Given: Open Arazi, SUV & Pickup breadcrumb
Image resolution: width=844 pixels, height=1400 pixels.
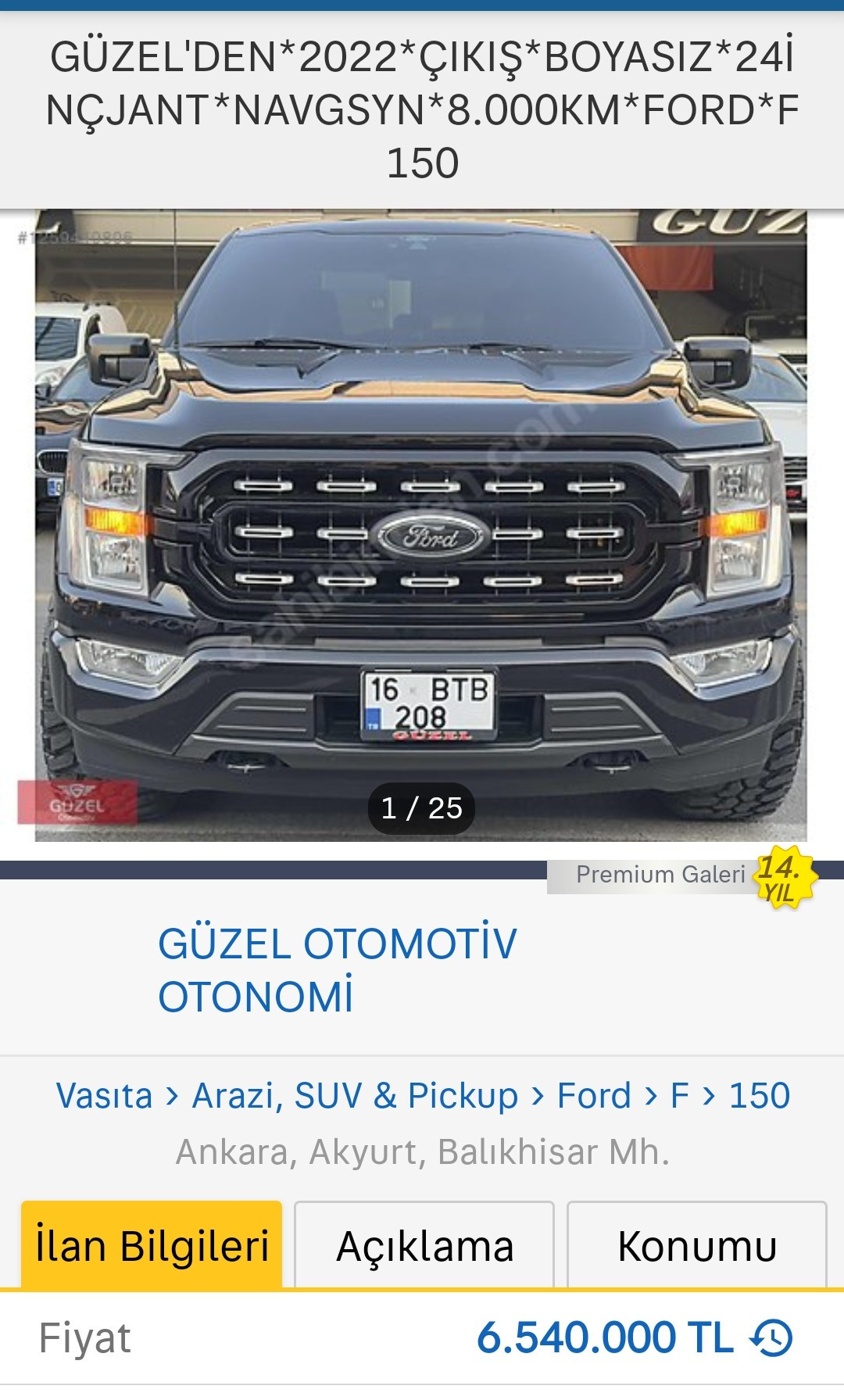Looking at the screenshot, I should tap(355, 1095).
